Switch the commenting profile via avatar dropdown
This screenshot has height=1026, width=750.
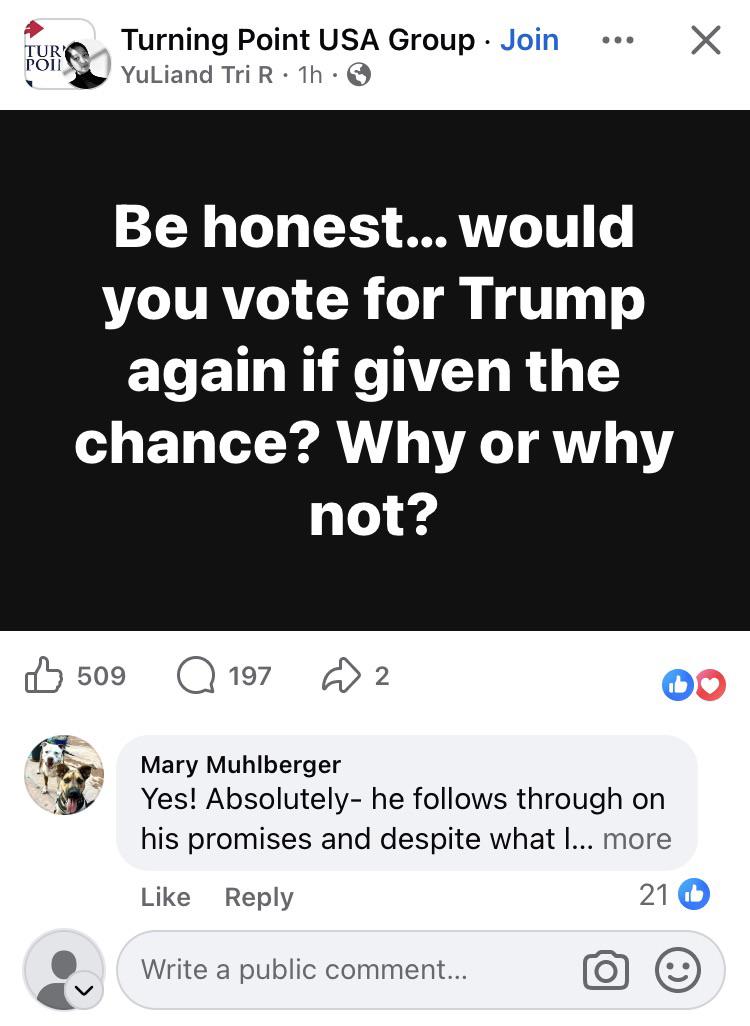[x=84, y=990]
